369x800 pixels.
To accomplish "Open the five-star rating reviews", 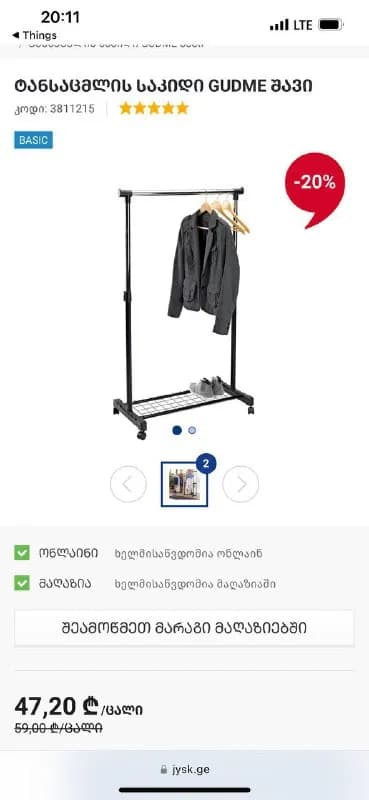I will click(154, 108).
